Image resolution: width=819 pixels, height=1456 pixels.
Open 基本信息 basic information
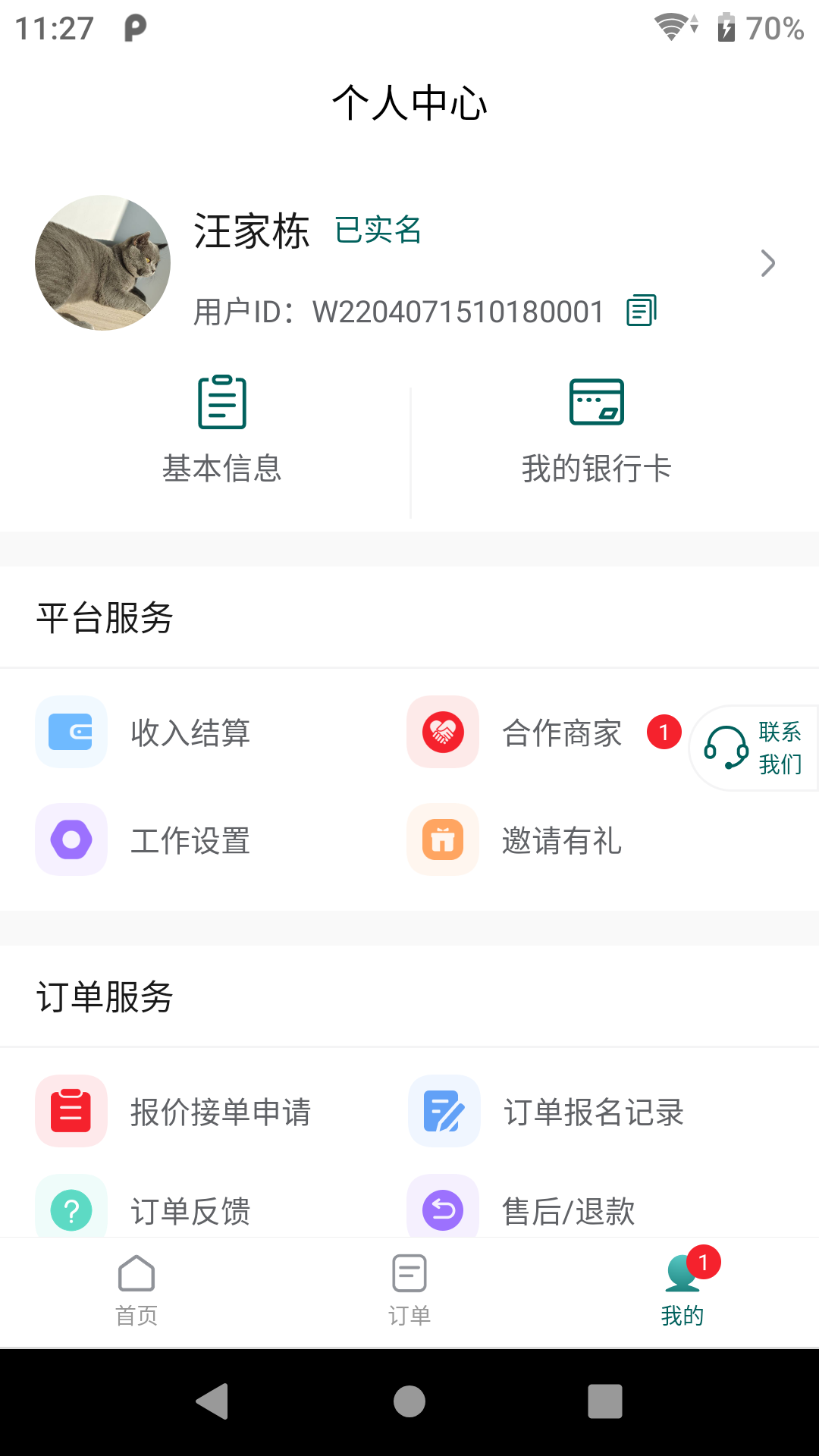221,430
